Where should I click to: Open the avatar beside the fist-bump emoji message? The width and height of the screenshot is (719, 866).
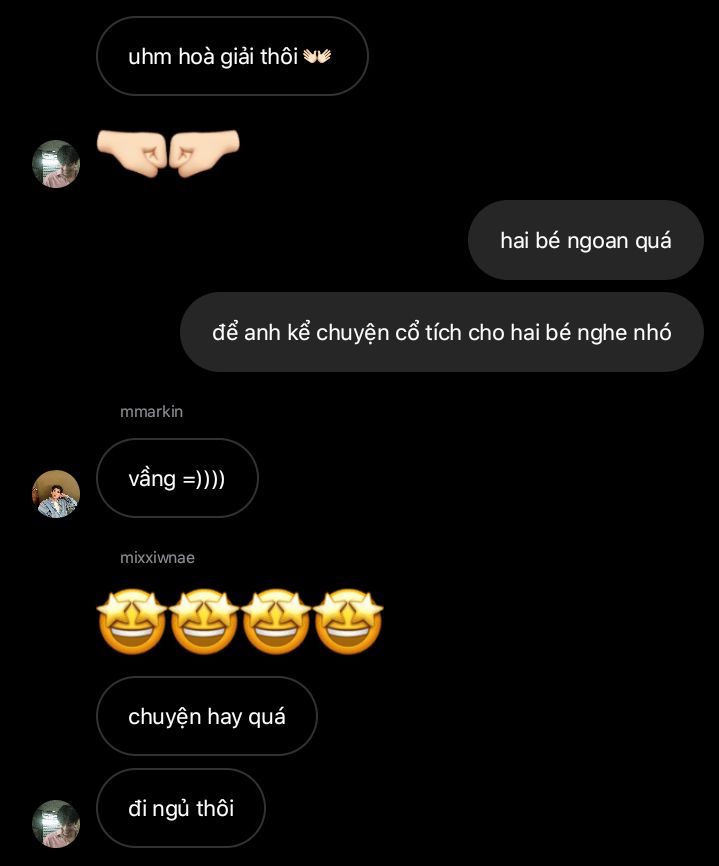click(x=56, y=164)
